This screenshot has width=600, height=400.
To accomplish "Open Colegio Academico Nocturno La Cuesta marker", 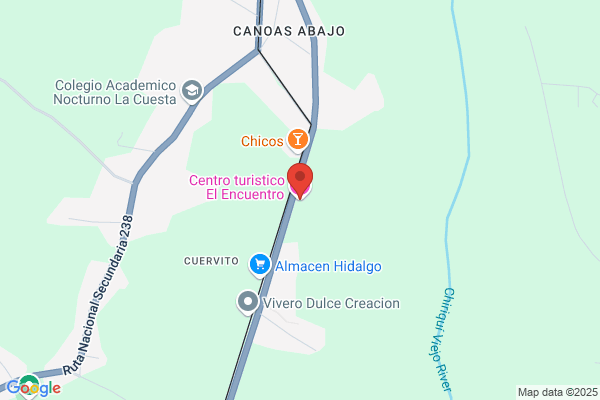I will [190, 92].
